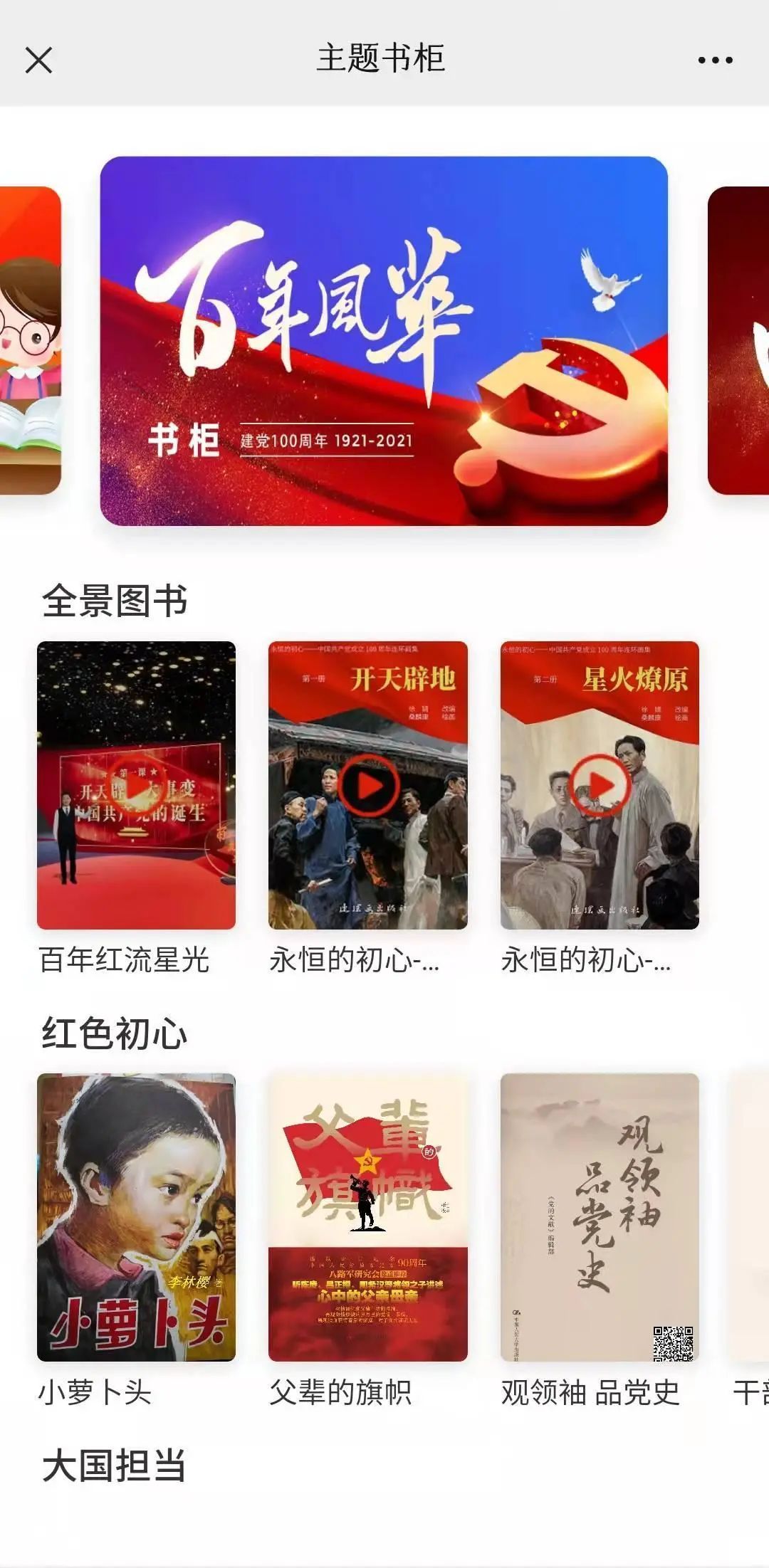
Task: Play the 百年红流星光 panoramic book
Action: (136, 785)
